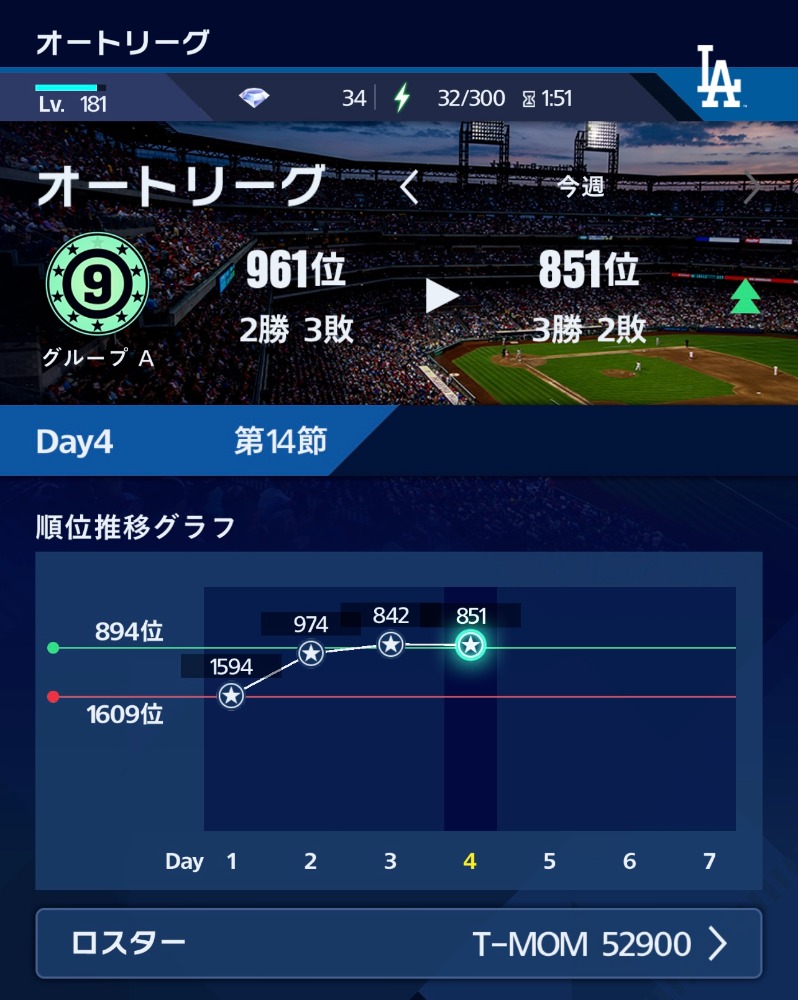Tap the green energy bolt icon
Screen dimensions: 798x1000
pos(401,98)
